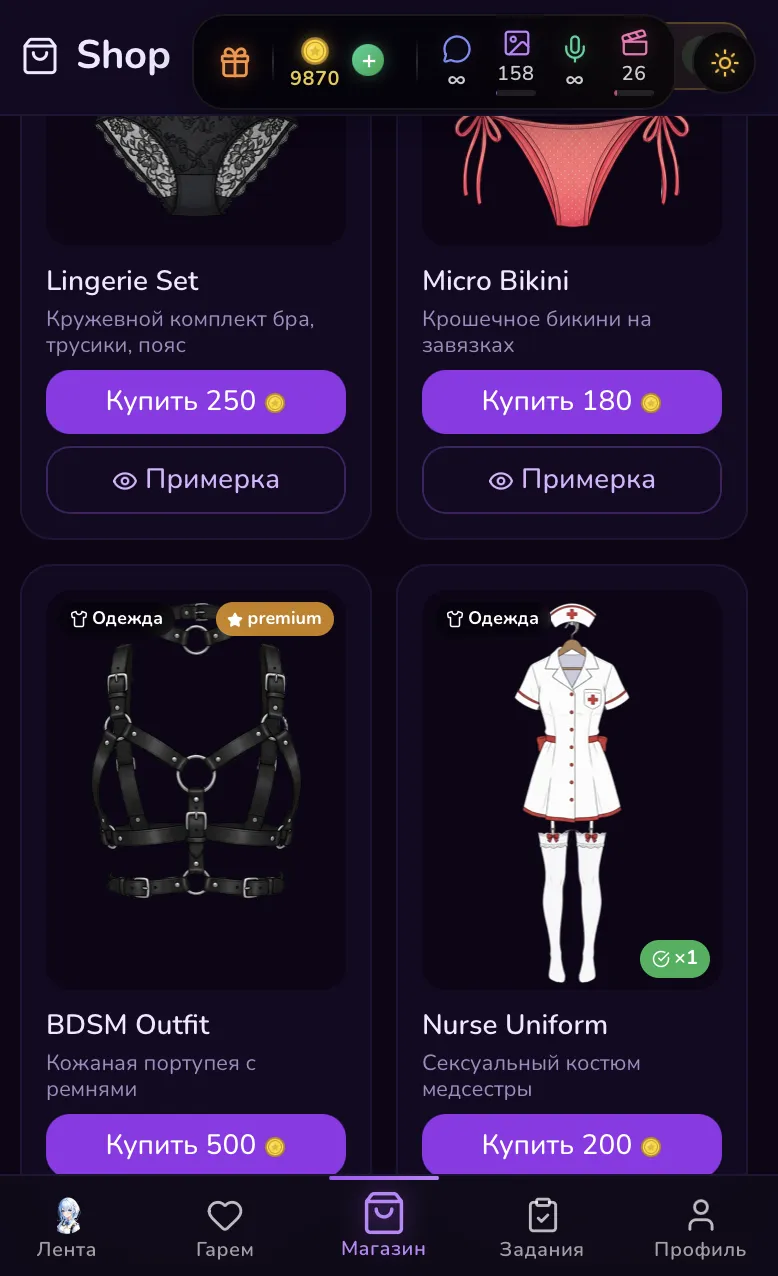This screenshot has height=1276, width=778.
Task: Click the green plus to add coins
Action: point(368,60)
